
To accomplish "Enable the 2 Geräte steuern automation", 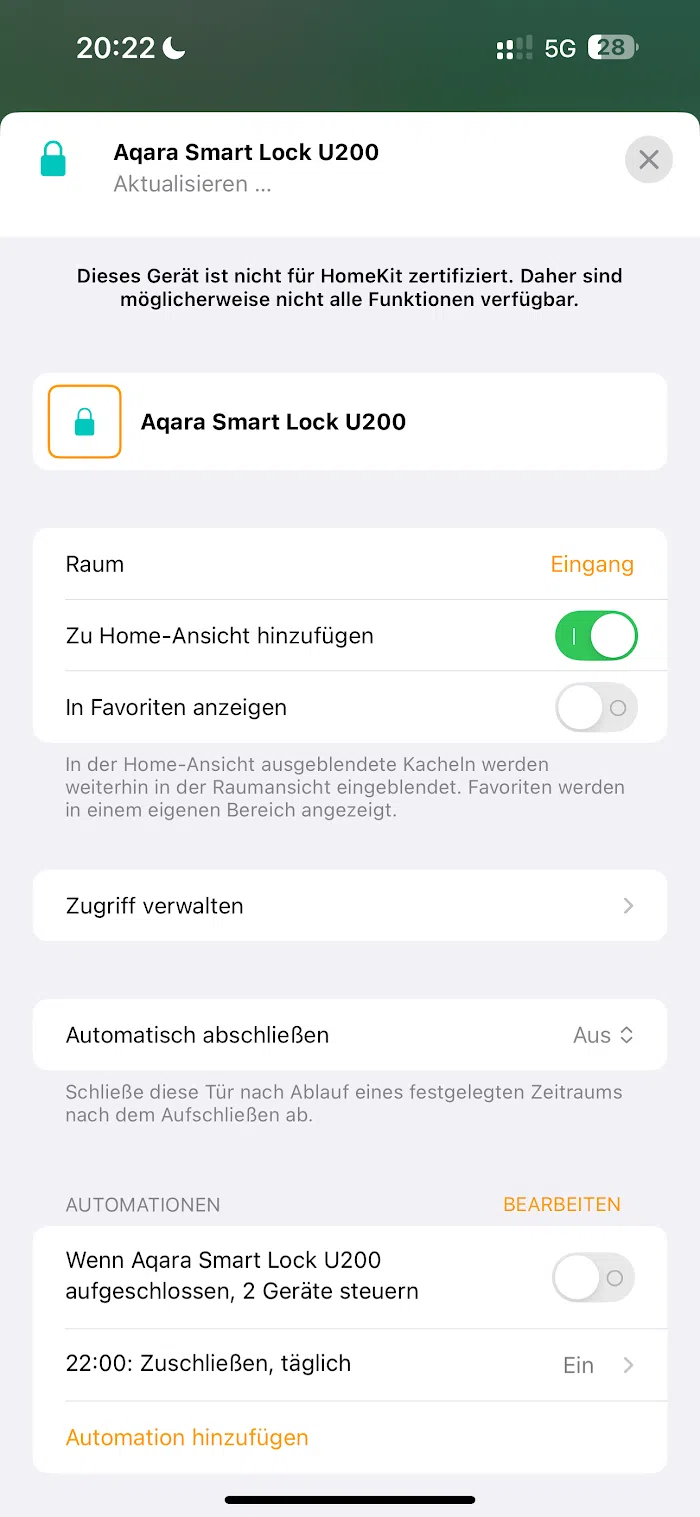I will pos(594,1277).
